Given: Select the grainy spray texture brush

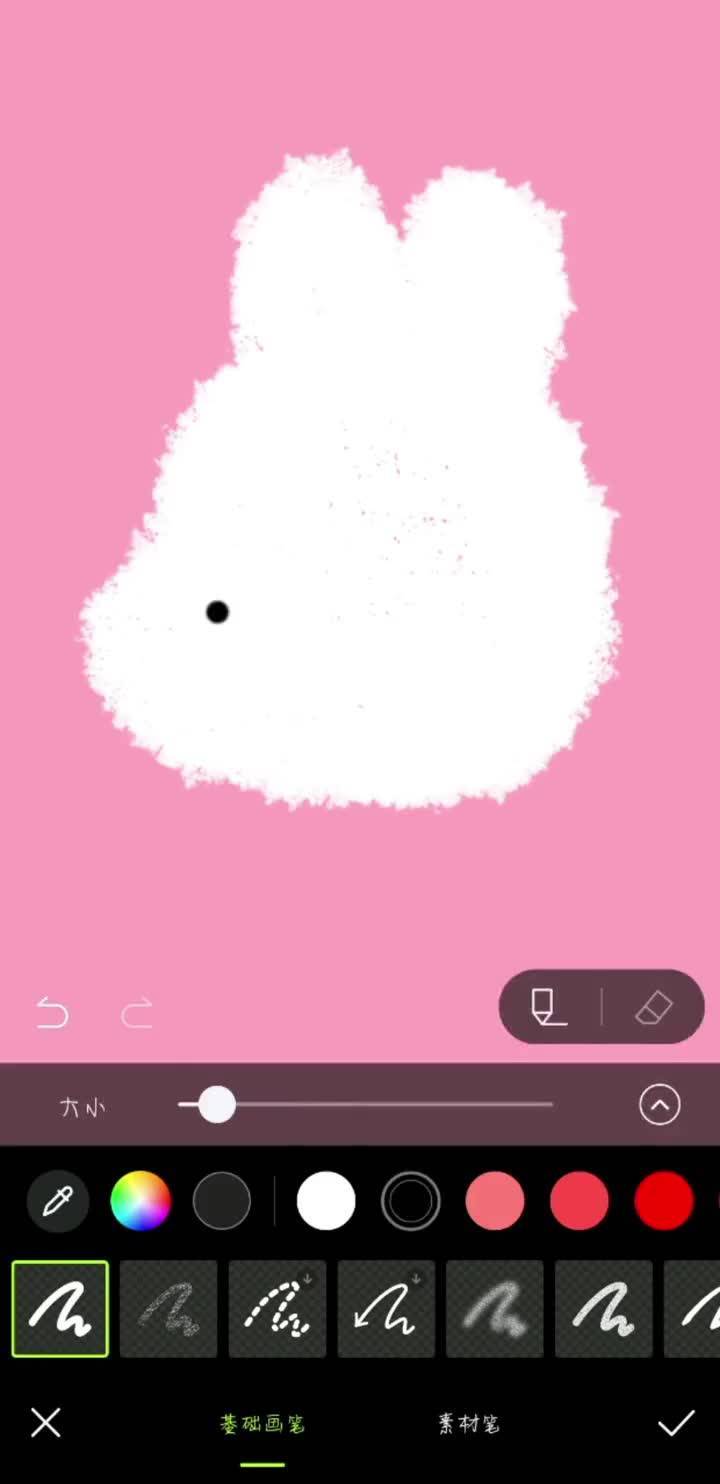Looking at the screenshot, I should tap(168, 1308).
